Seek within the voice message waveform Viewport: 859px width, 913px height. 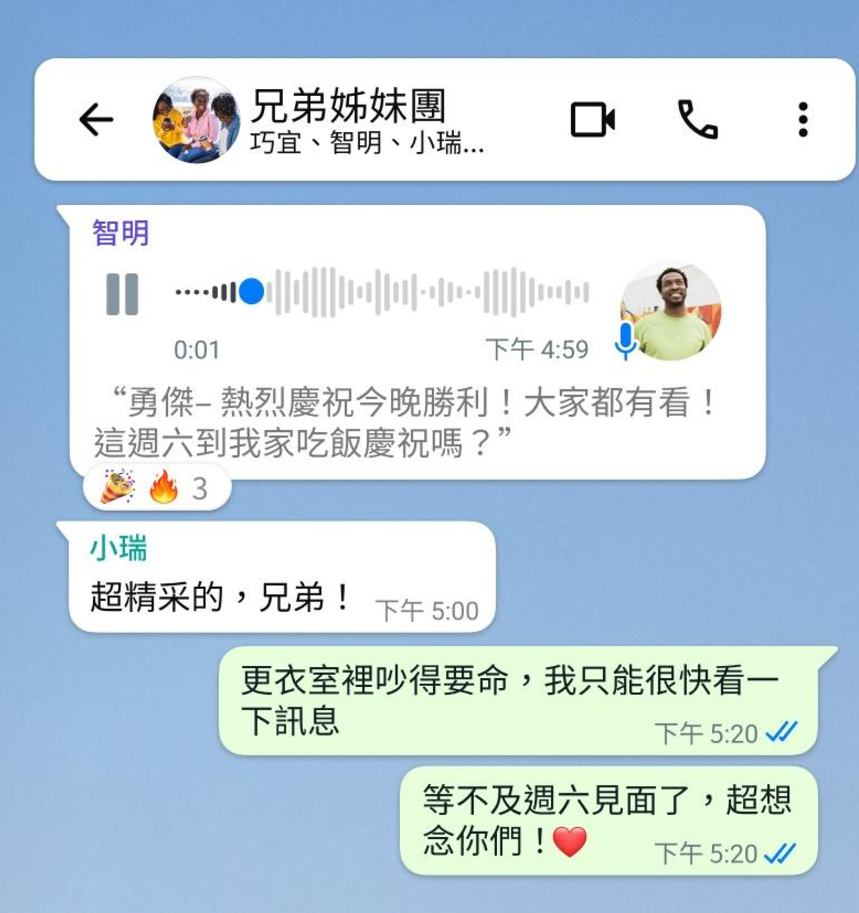pos(420,292)
